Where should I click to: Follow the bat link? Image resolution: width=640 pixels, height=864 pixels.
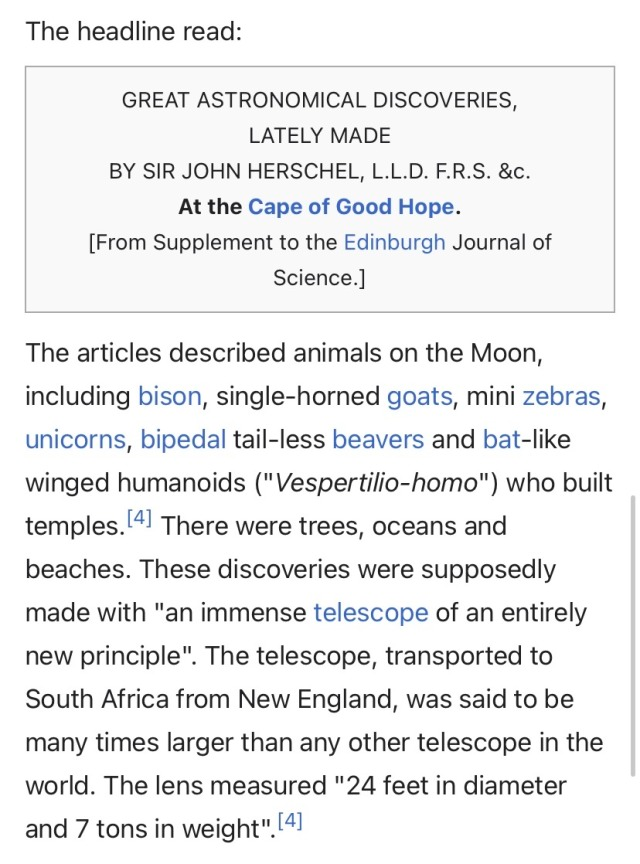502,440
